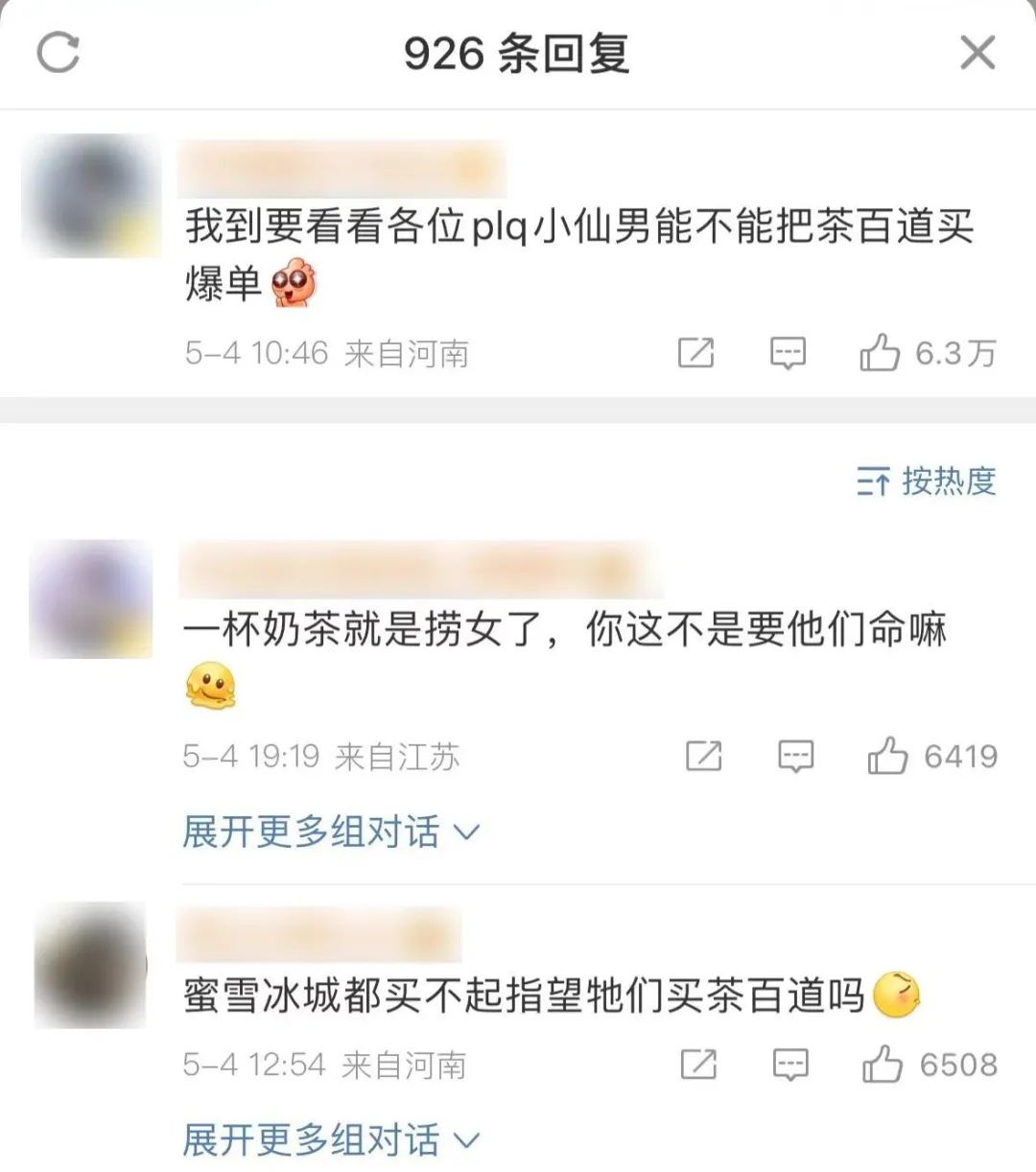Close the 926 replies panel

(977, 52)
